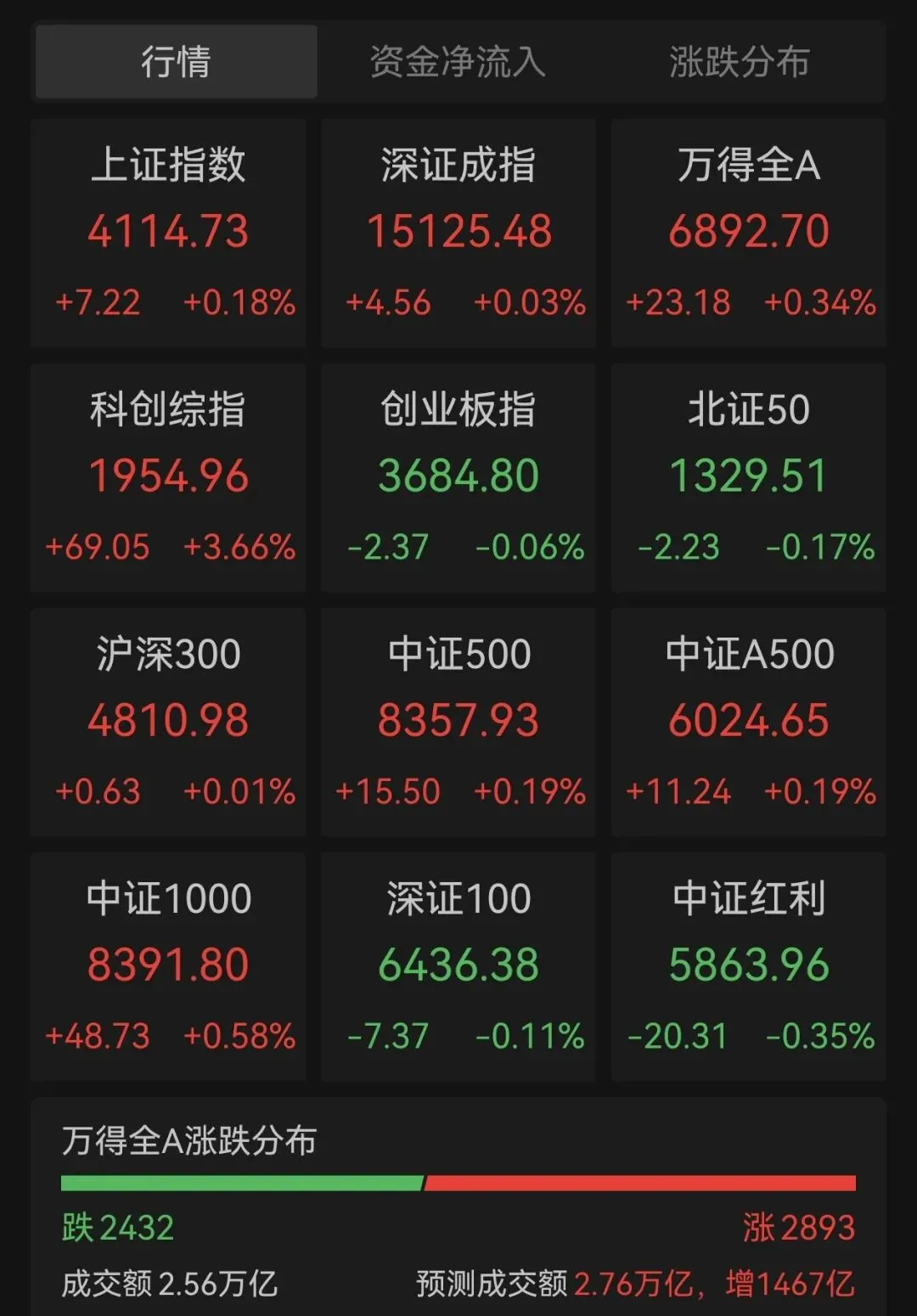Switch to the 资金净流入 tab
This screenshot has width=917, height=1316.
[458, 62]
